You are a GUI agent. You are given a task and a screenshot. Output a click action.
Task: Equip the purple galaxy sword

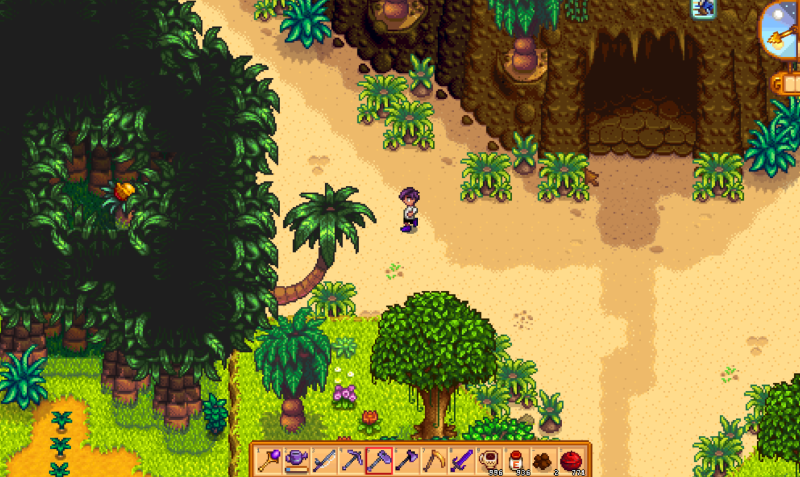click(x=460, y=460)
